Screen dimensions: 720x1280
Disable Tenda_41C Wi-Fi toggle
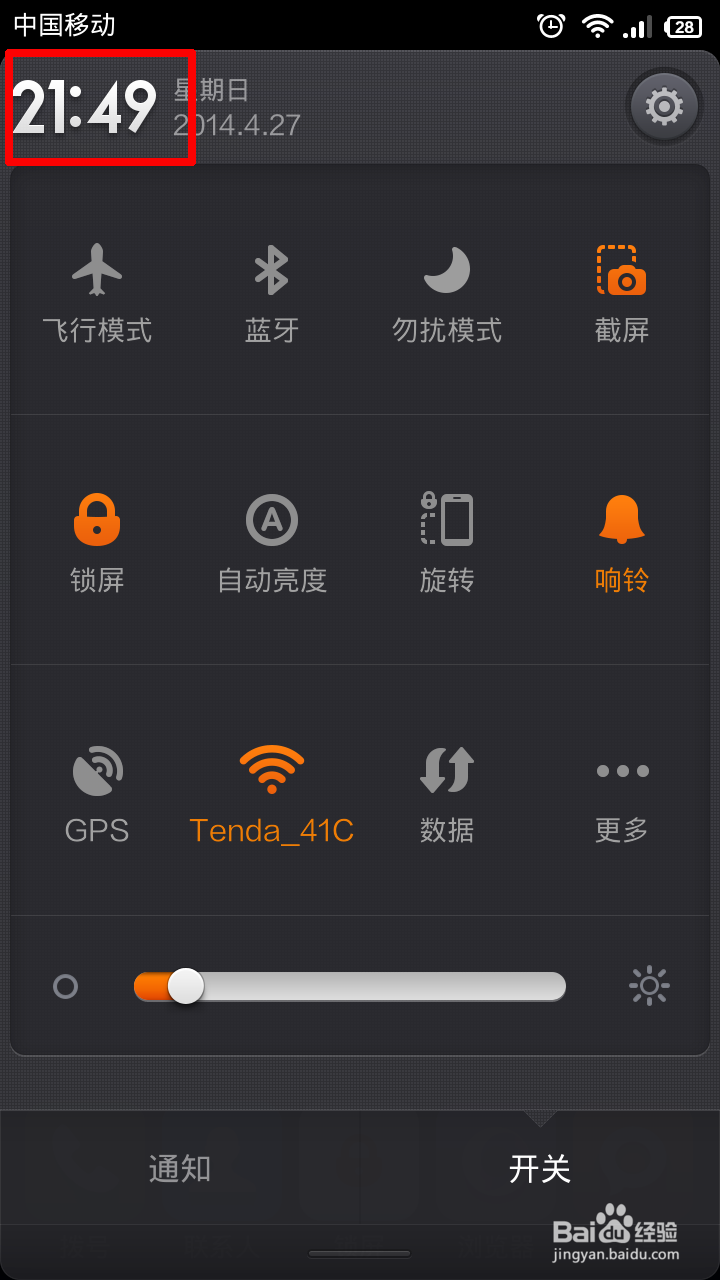click(272, 792)
